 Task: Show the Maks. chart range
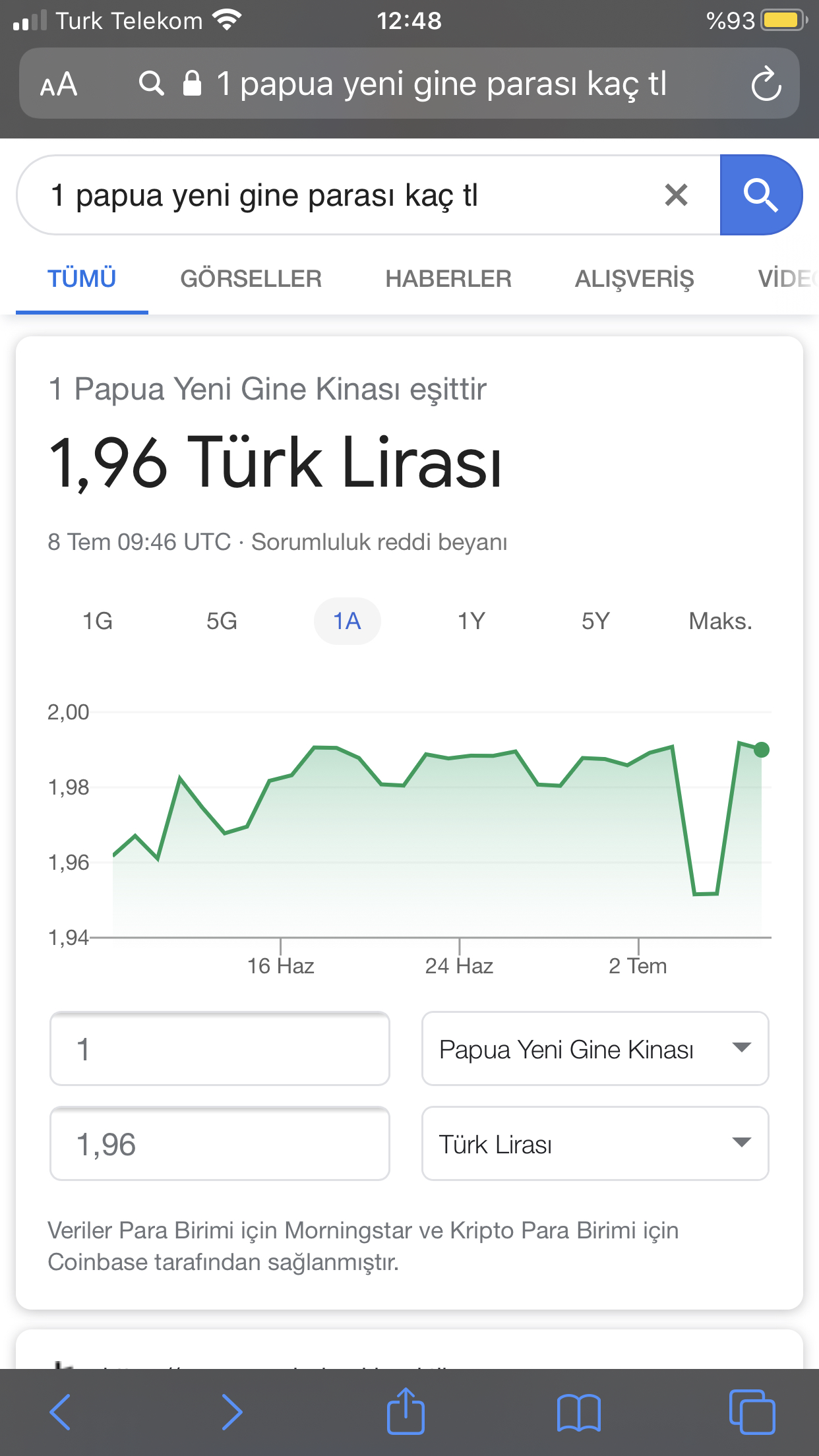click(x=720, y=621)
